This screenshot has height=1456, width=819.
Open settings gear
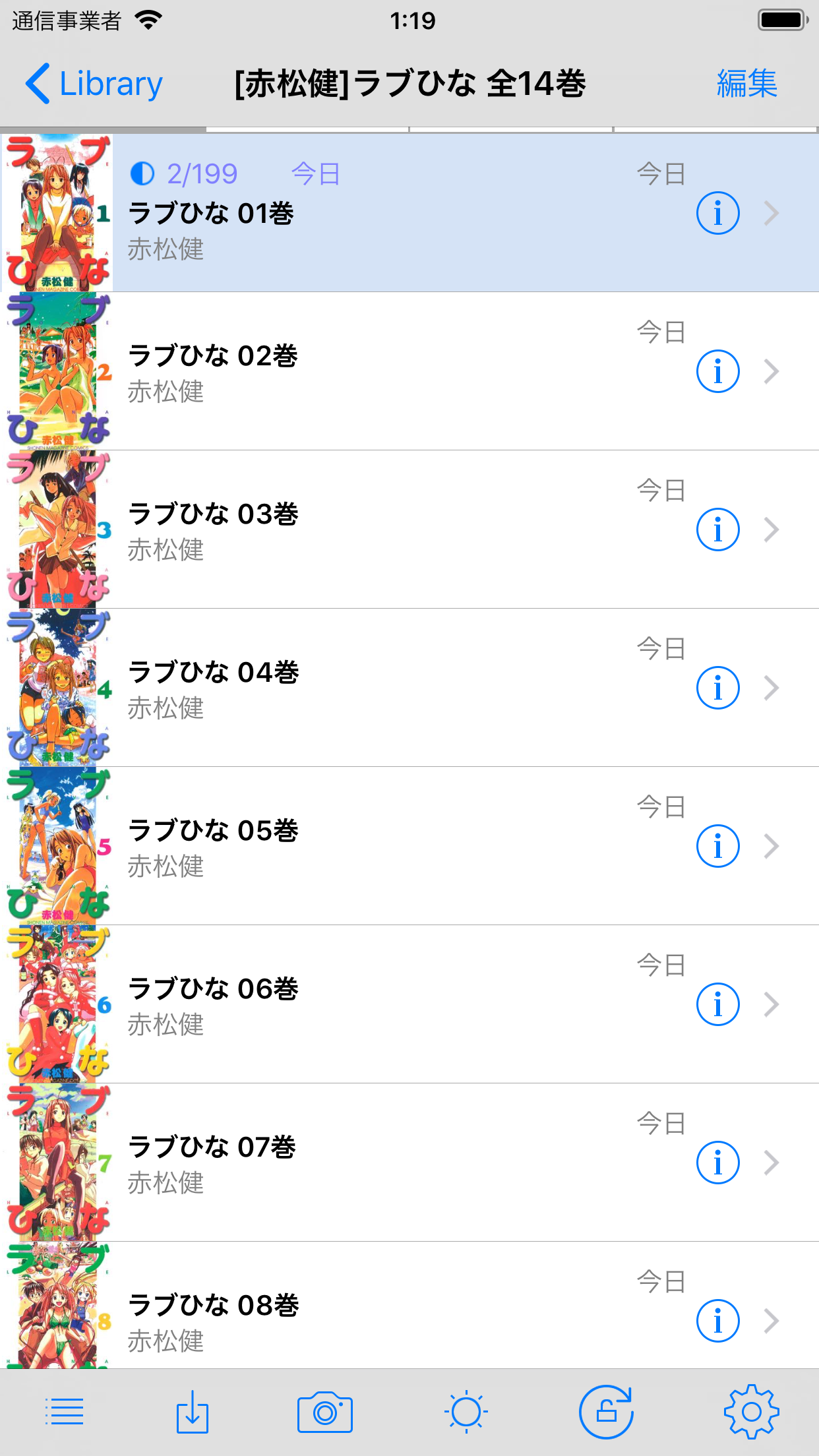[x=751, y=1412]
